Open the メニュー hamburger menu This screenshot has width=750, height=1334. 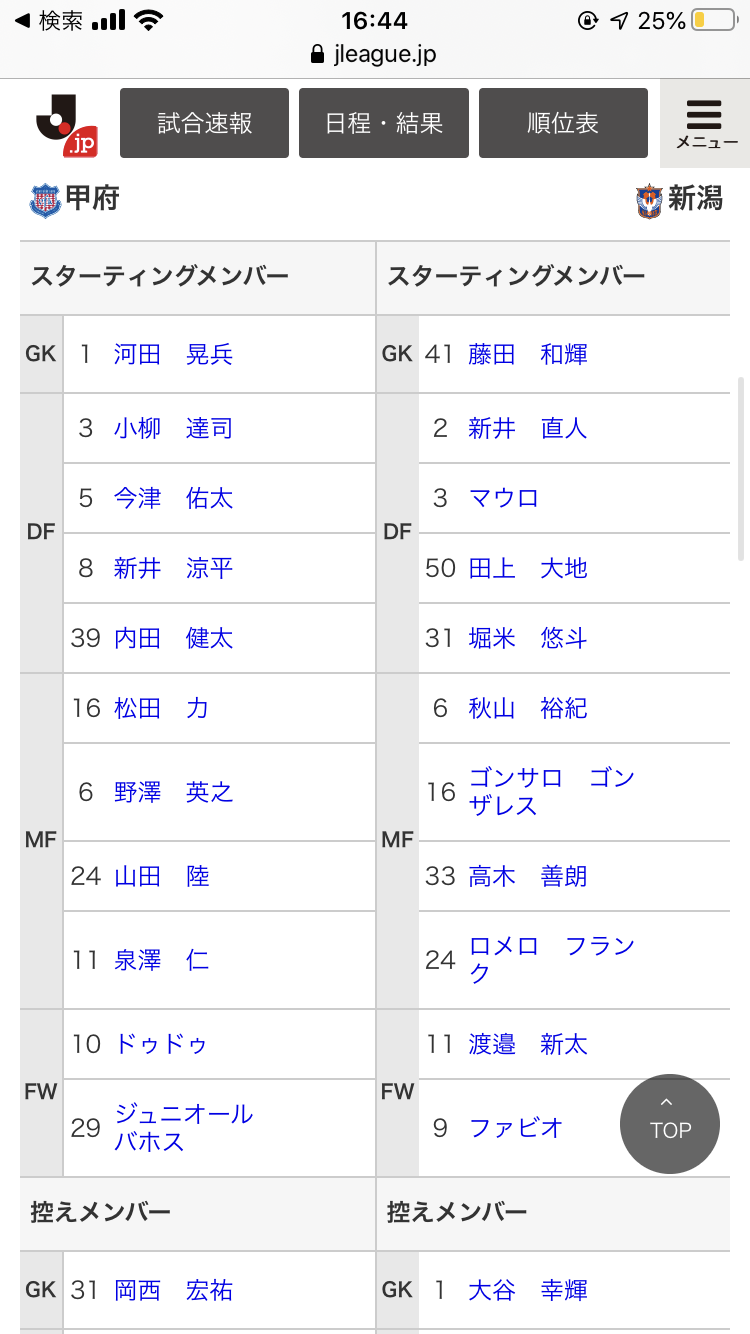[706, 123]
